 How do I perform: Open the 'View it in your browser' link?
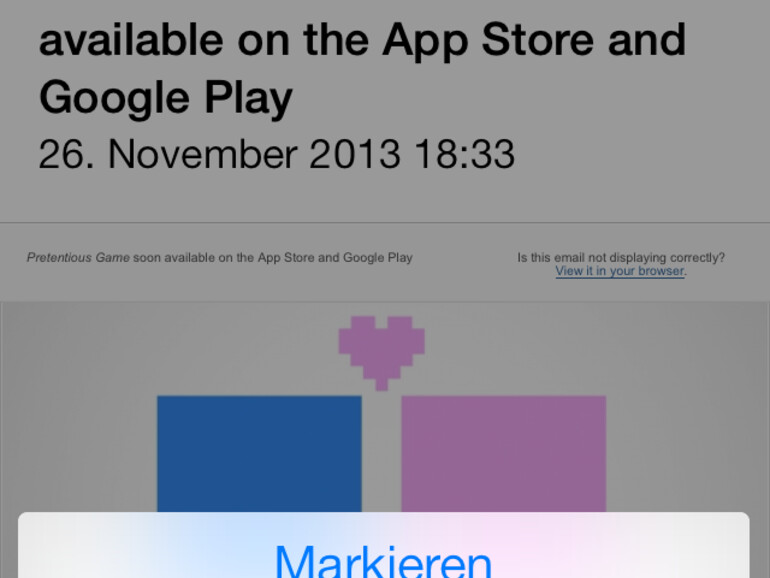point(620,271)
